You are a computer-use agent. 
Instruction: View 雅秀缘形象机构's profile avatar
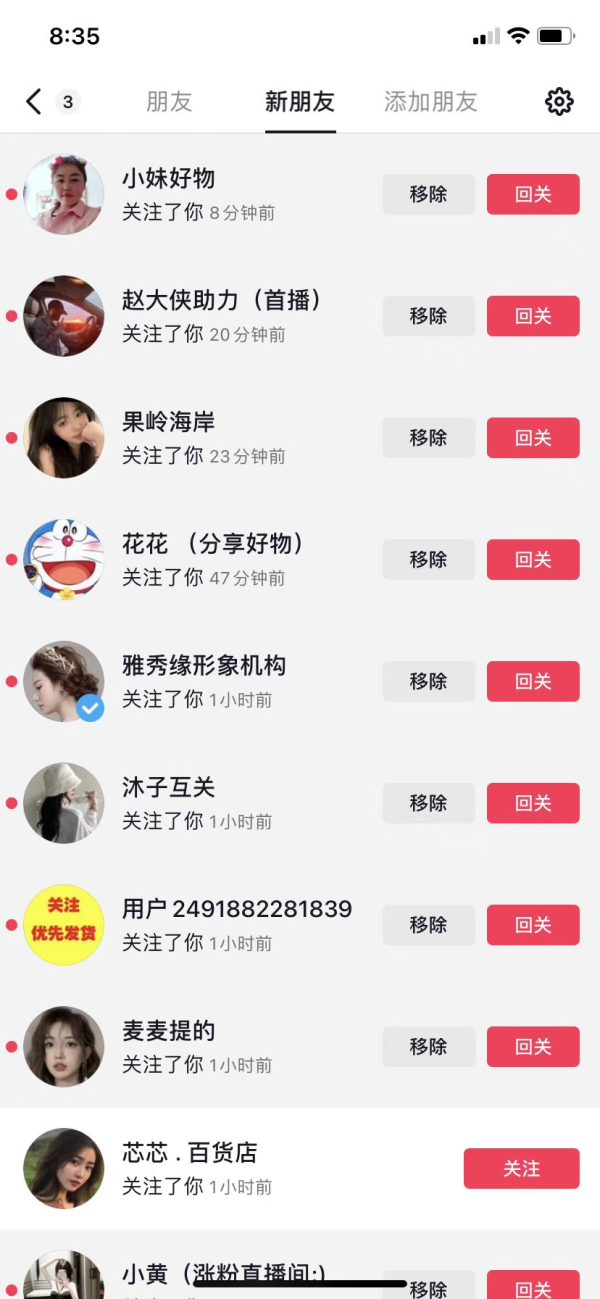64,681
